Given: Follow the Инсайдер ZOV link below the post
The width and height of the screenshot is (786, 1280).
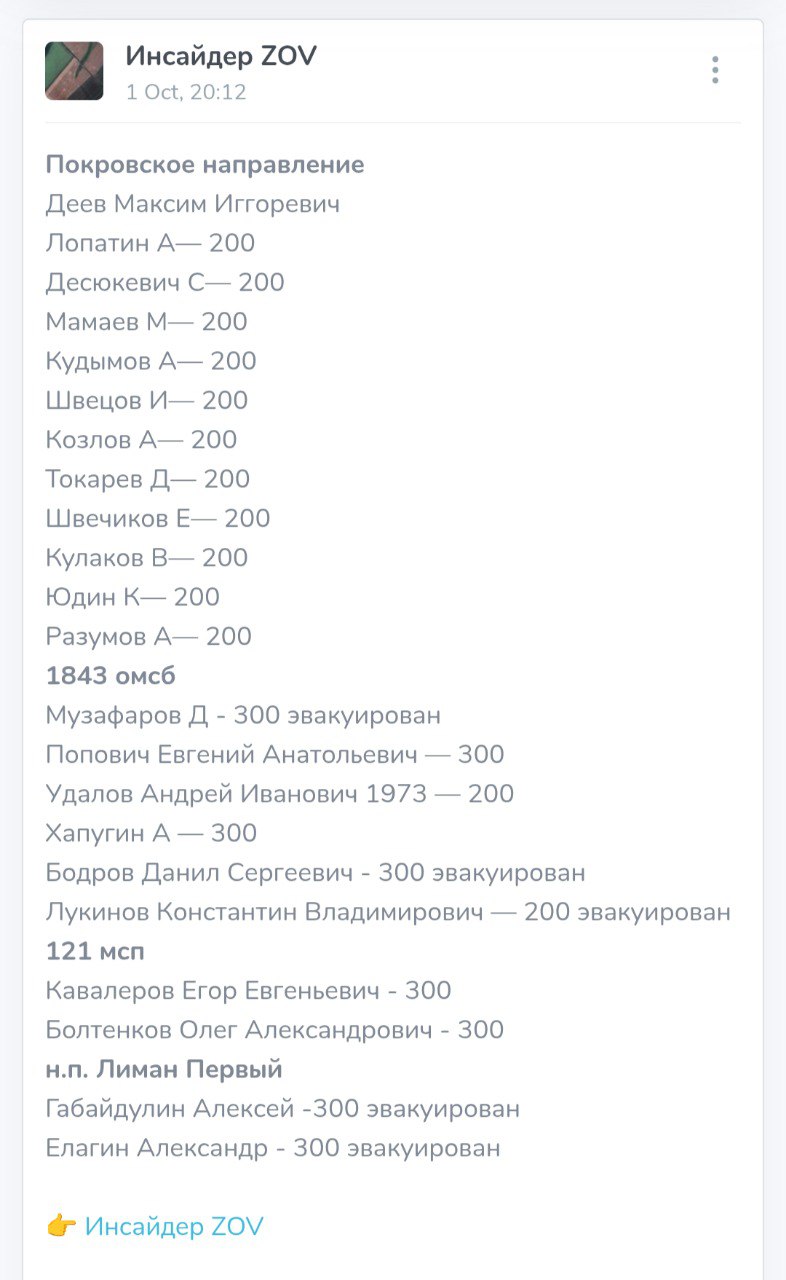Looking at the screenshot, I should [x=173, y=1226].
